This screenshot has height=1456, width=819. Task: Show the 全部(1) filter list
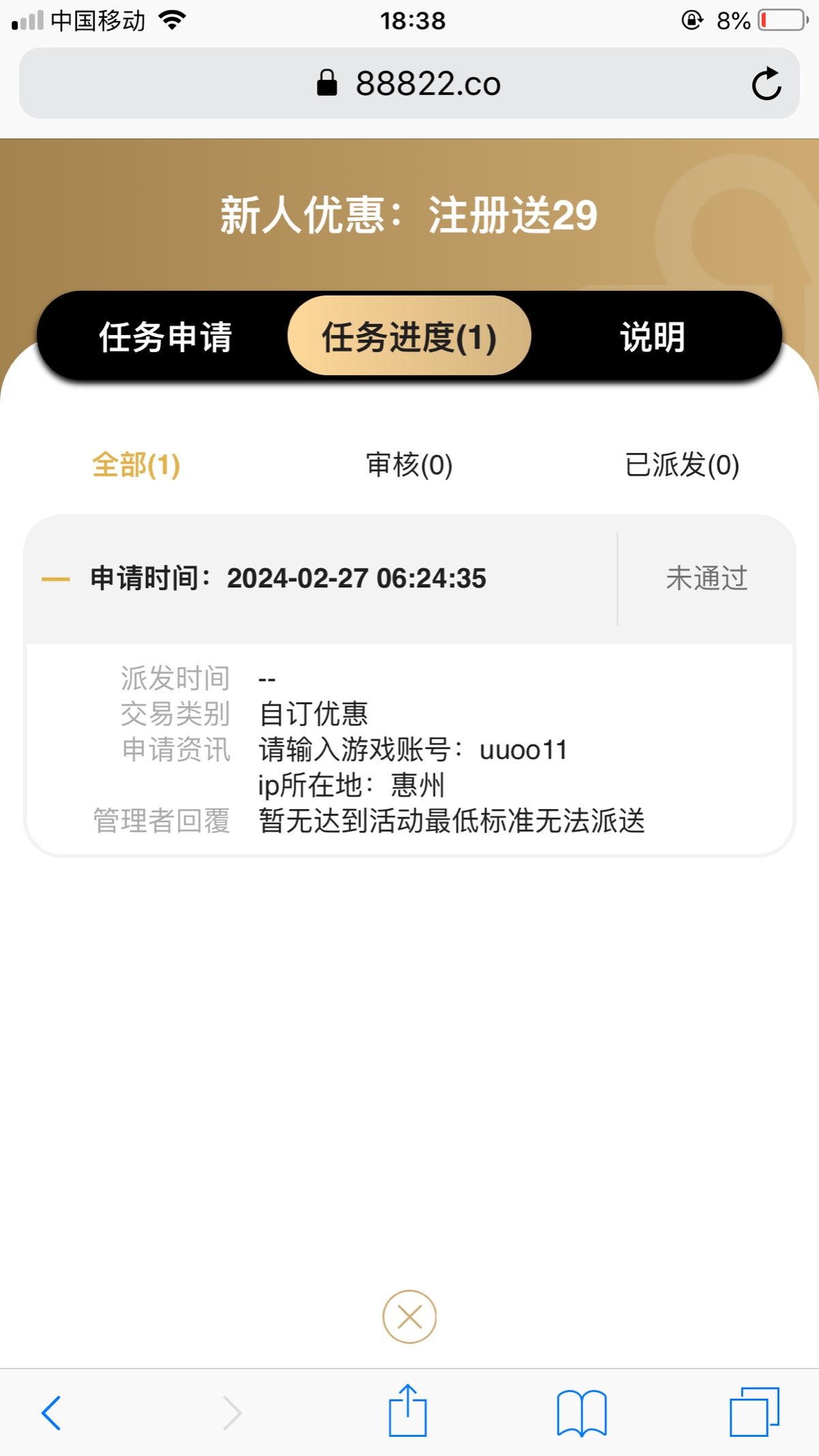pyautogui.click(x=136, y=465)
